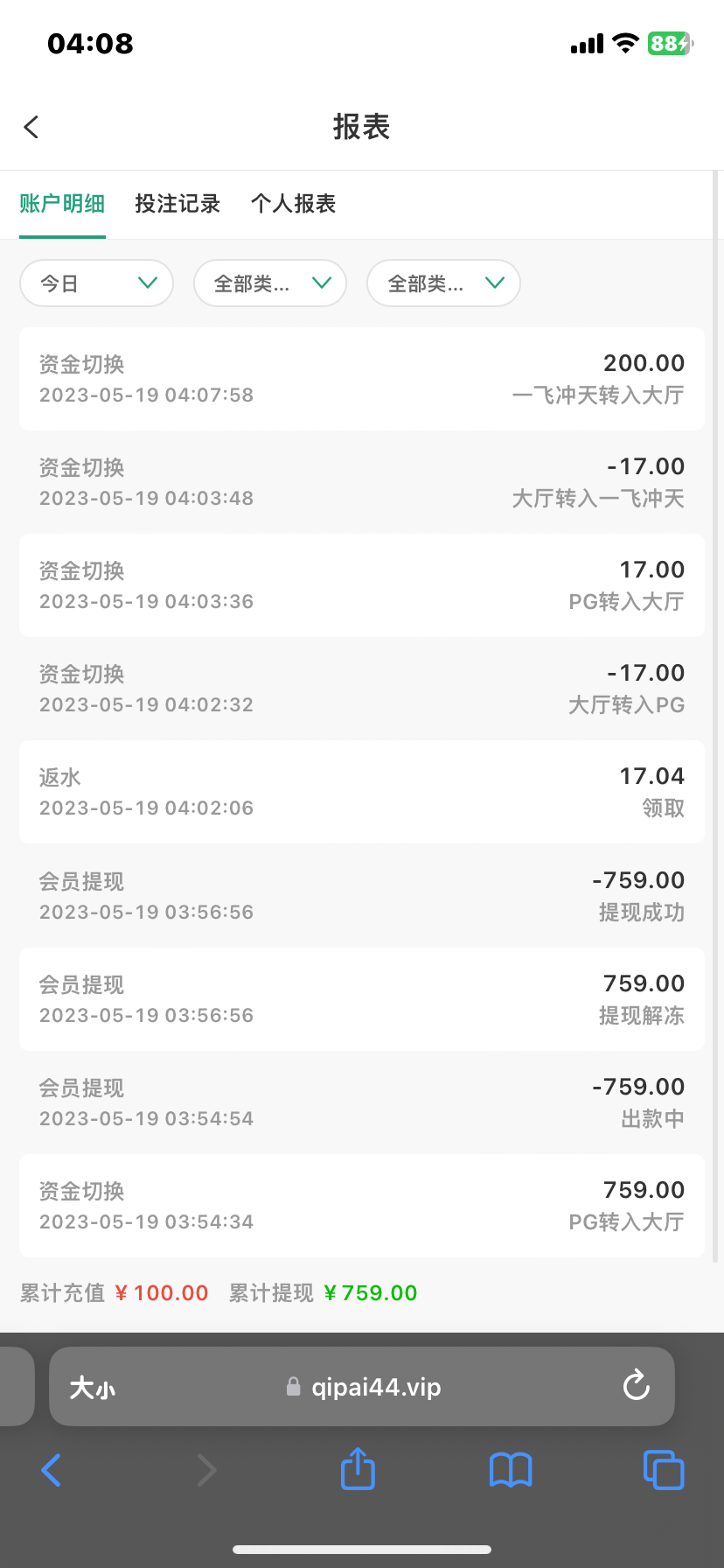Open Safari bookmarks

point(511,1470)
